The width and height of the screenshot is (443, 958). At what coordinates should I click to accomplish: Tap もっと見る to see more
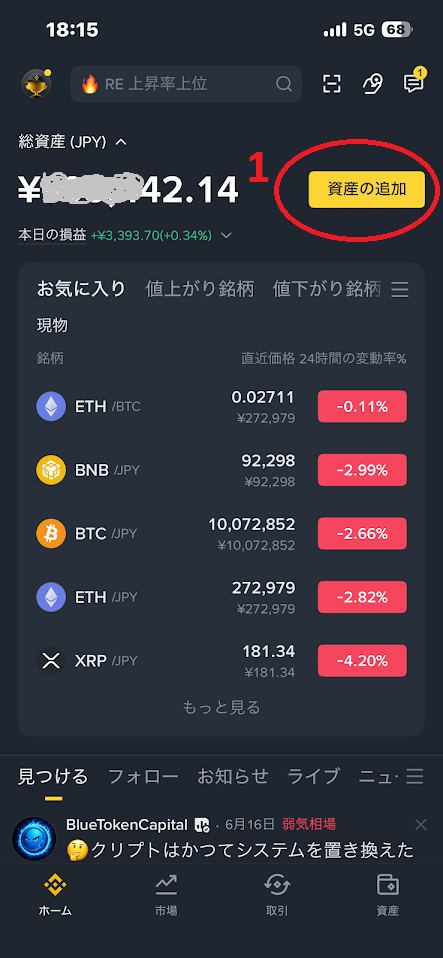pyautogui.click(x=221, y=708)
